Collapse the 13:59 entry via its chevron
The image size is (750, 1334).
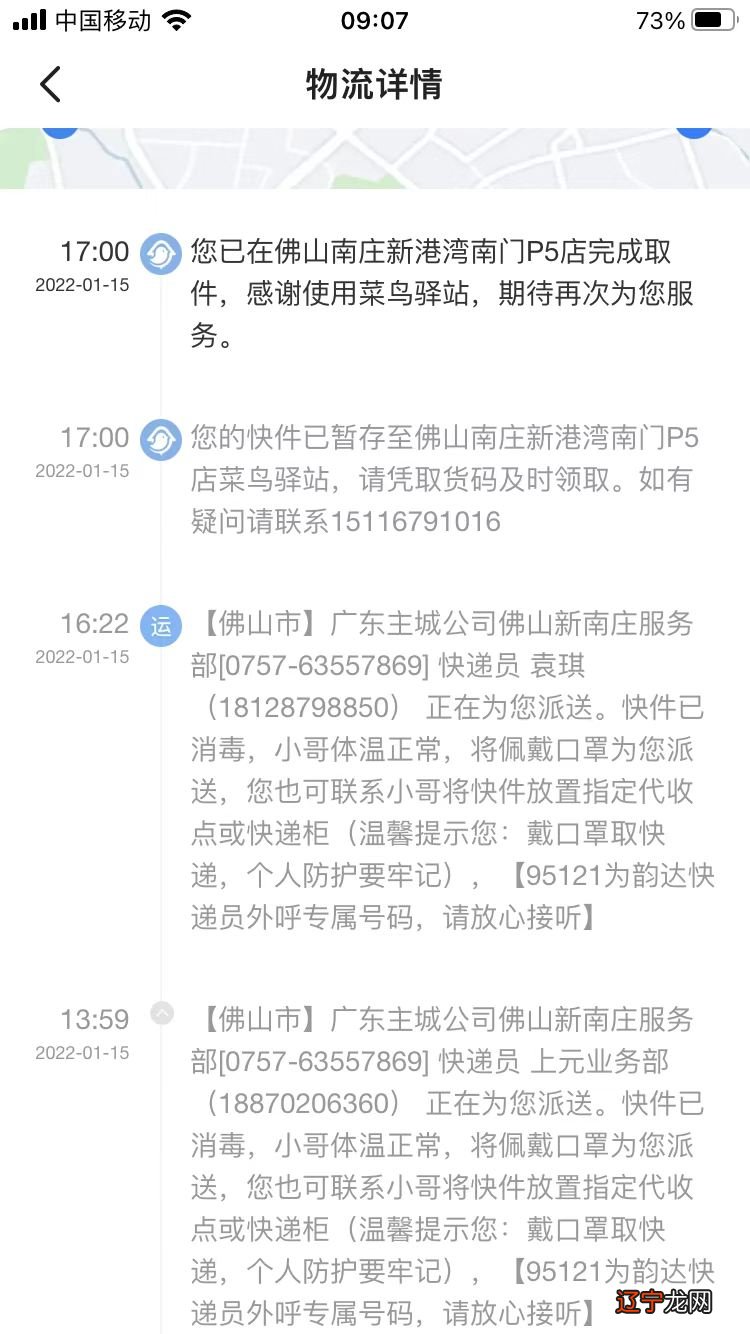[x=160, y=1013]
